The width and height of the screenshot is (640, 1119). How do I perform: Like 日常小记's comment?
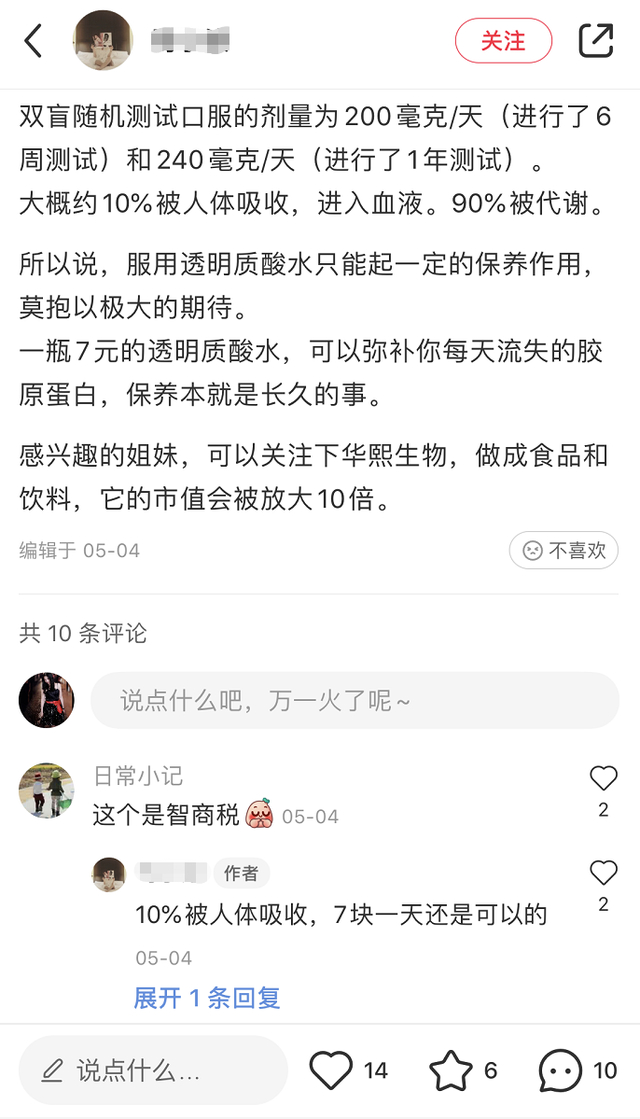(x=603, y=778)
